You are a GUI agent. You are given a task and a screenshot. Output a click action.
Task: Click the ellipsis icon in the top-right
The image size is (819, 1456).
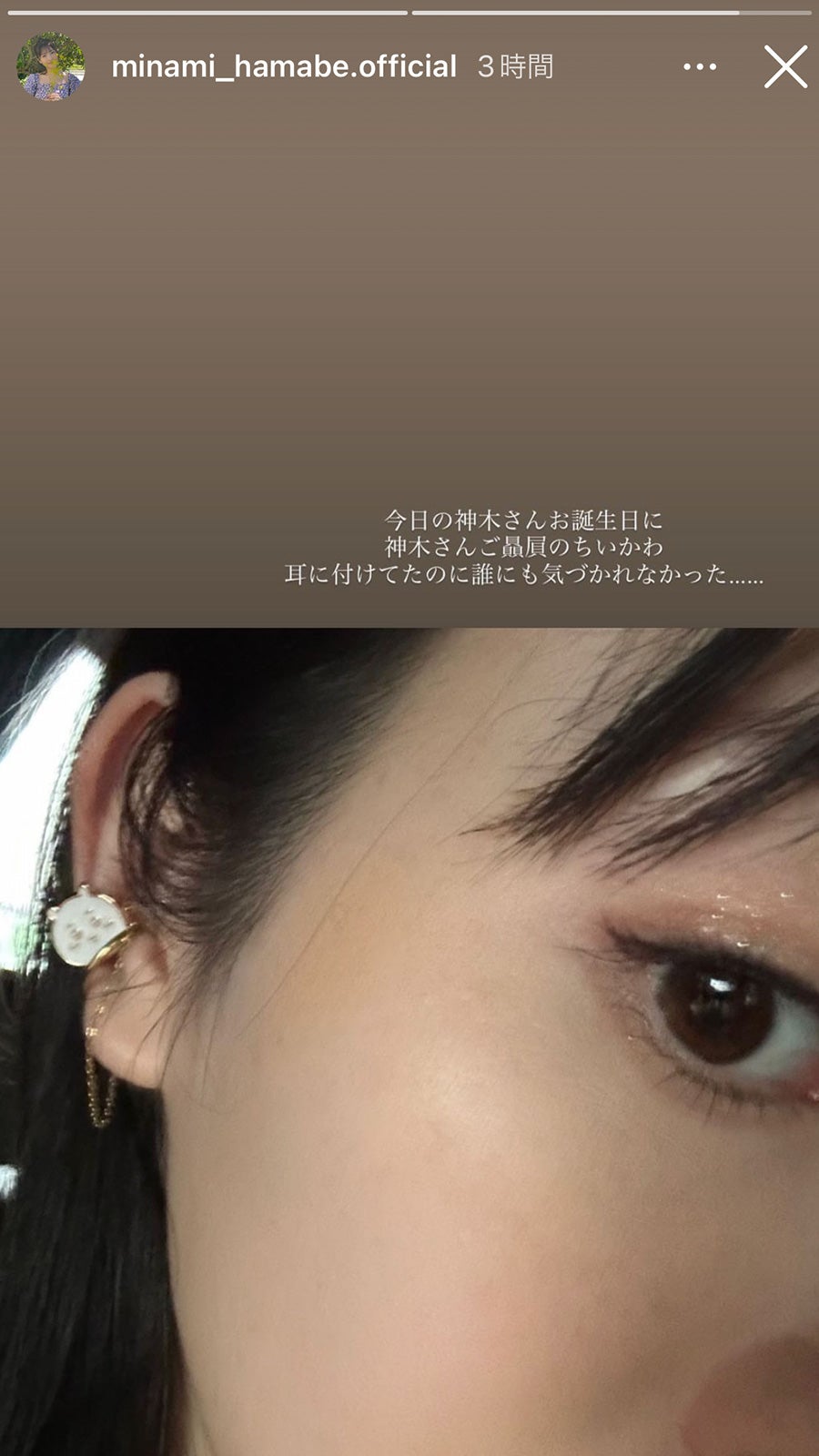pos(701,66)
